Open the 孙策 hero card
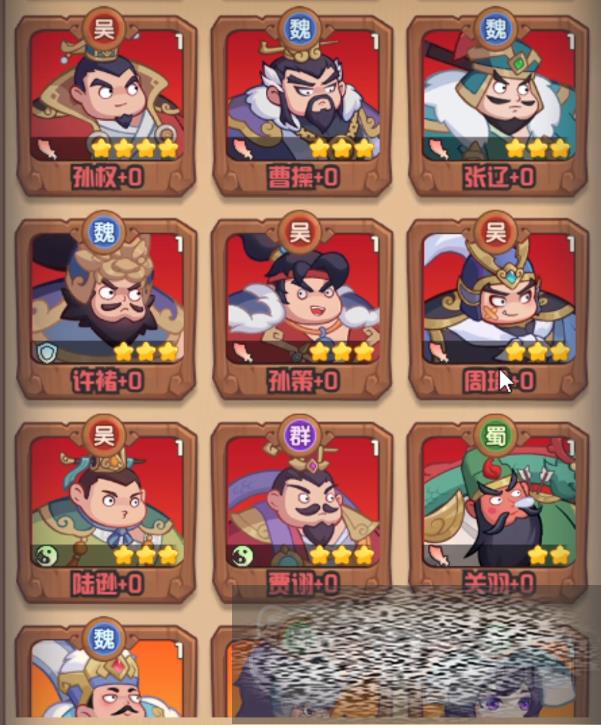 (x=303, y=300)
